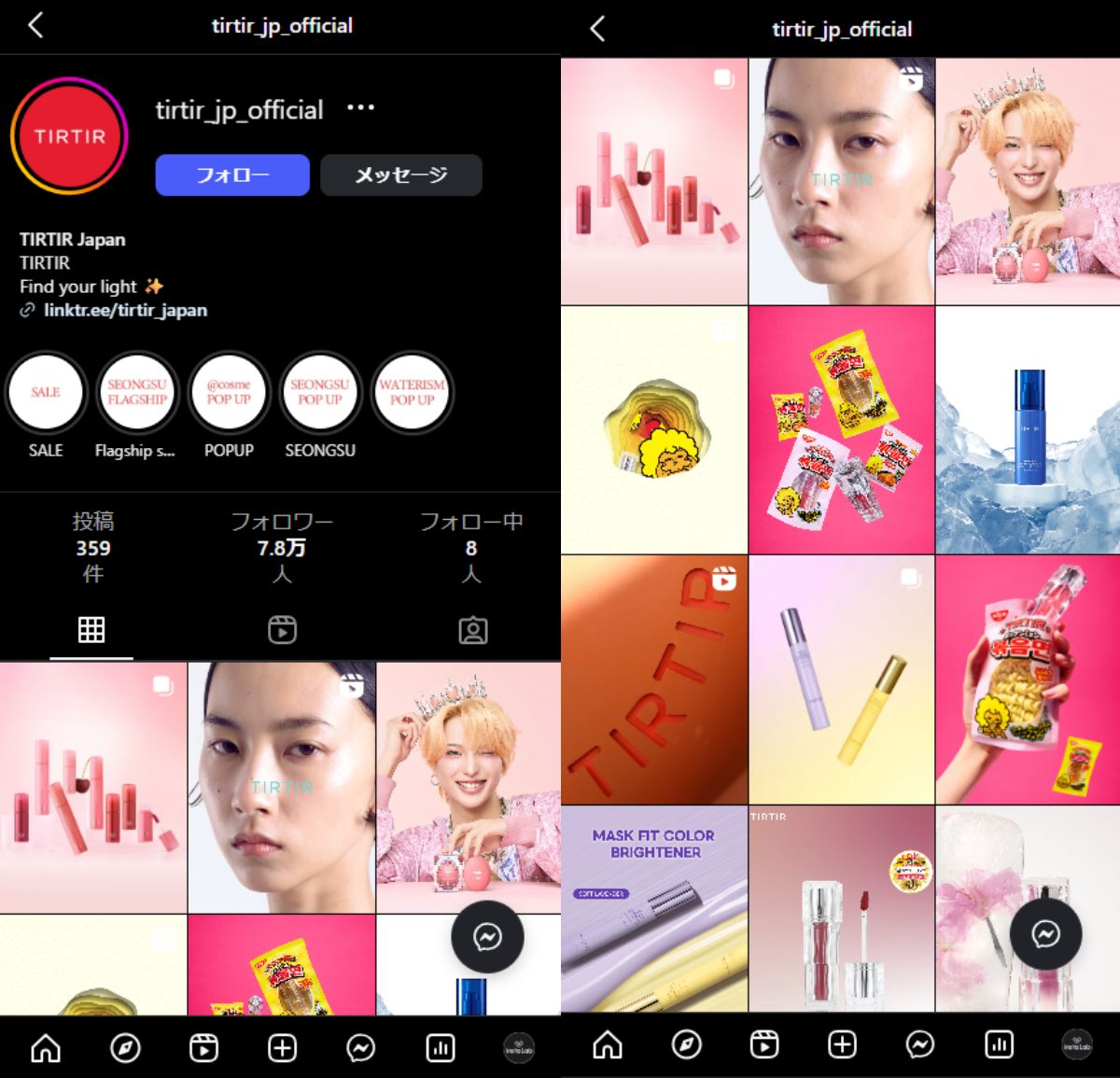This screenshot has width=1120, height=1078.
Task: Open the Flagship s... highlight
Action: click(136, 393)
